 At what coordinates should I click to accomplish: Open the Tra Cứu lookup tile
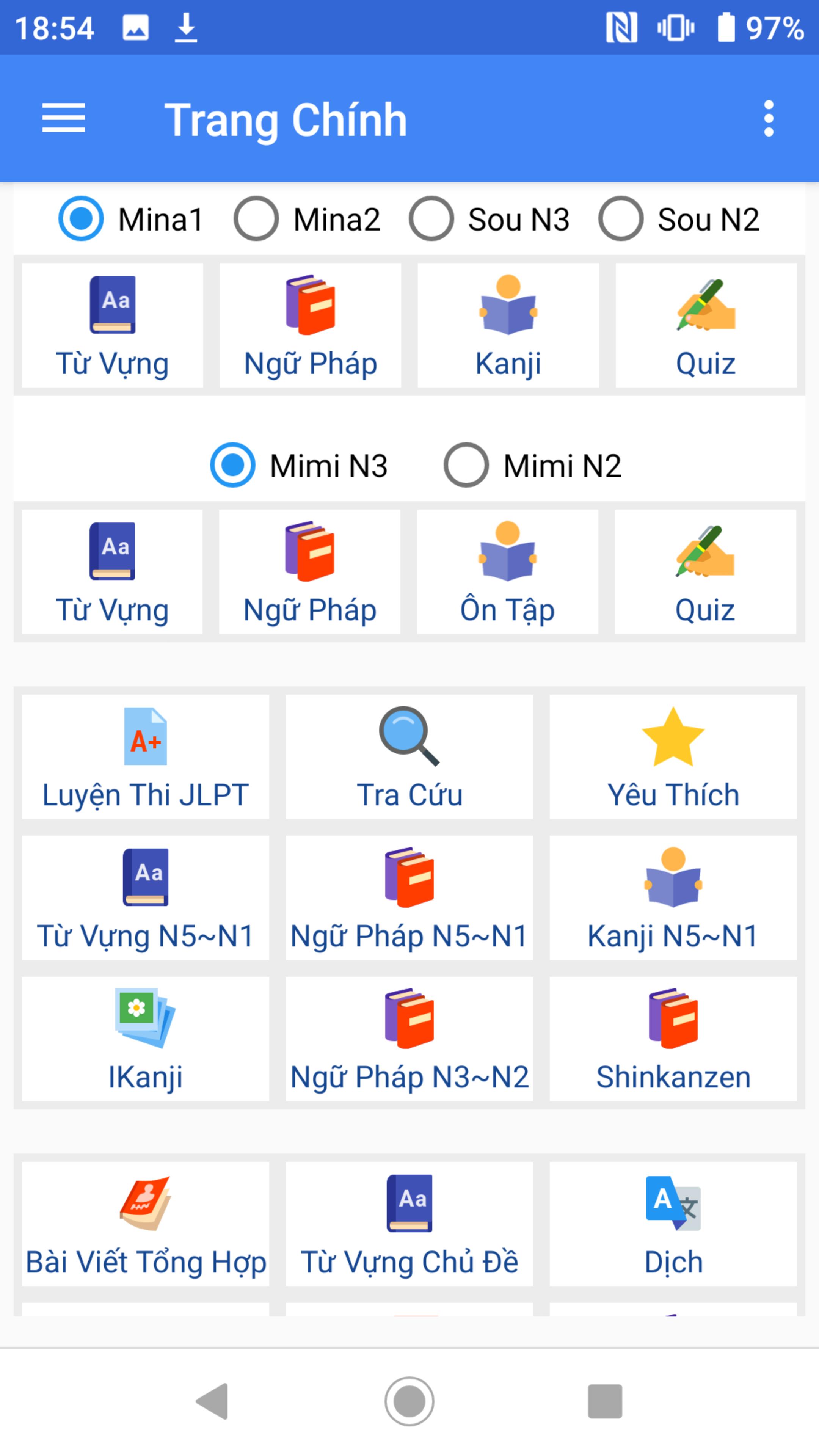pyautogui.click(x=409, y=757)
